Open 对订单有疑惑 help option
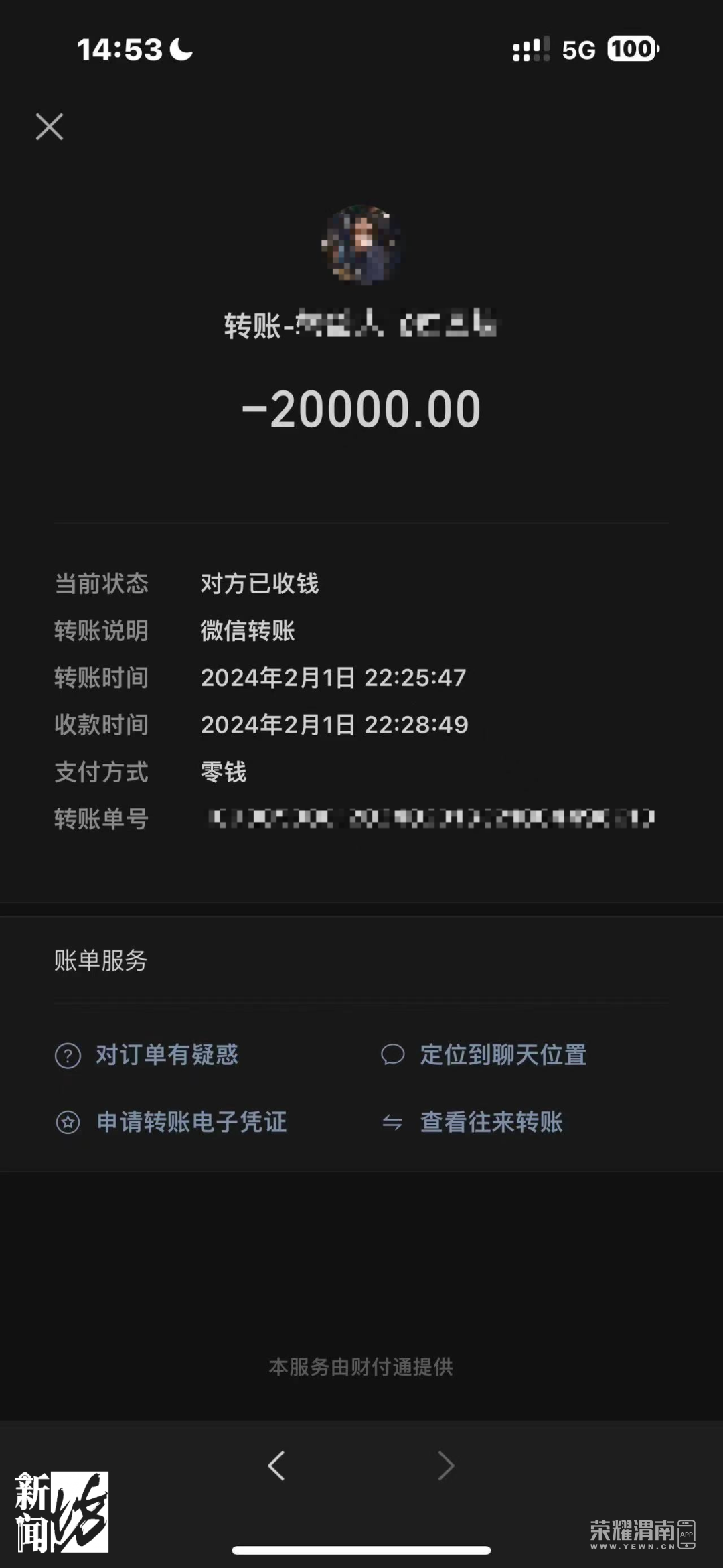 click(166, 1055)
